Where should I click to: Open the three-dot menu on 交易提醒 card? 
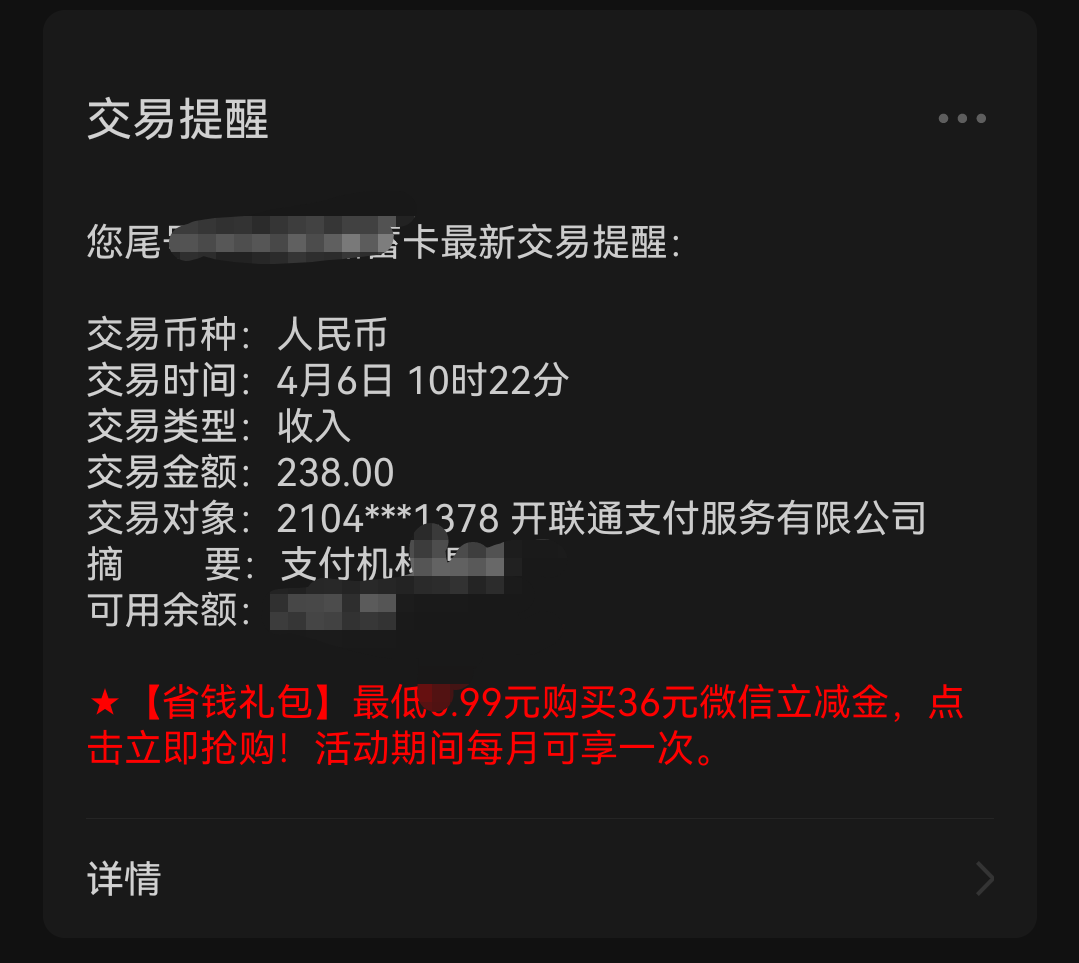coord(962,119)
